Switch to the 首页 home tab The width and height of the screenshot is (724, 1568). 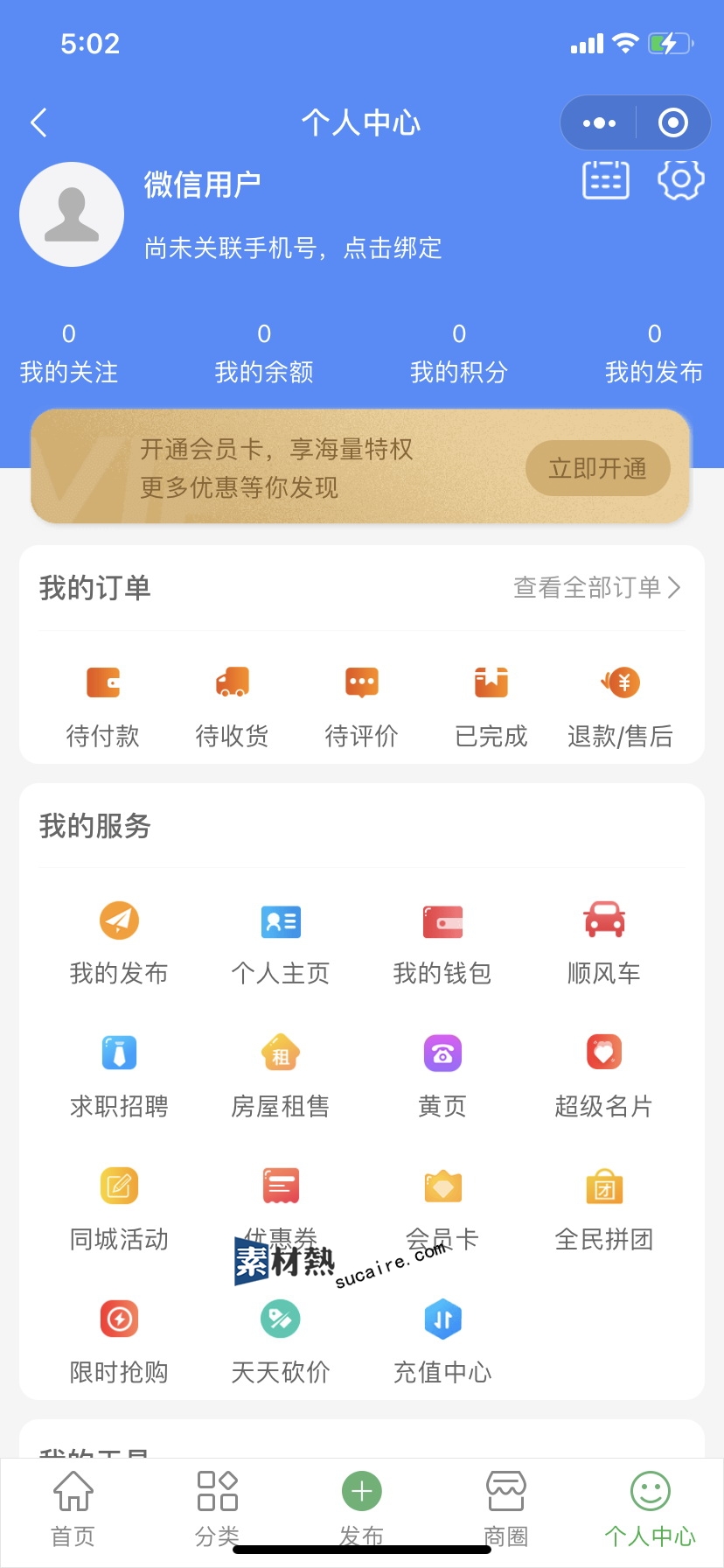(73, 1508)
